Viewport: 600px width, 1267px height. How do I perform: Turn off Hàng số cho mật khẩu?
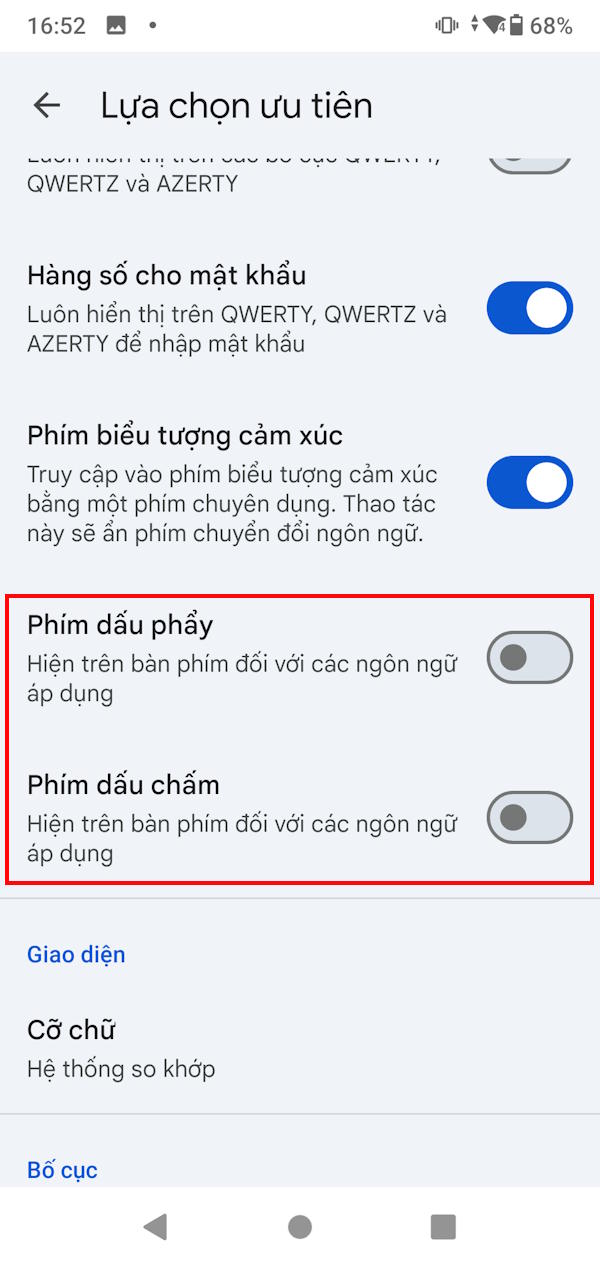pyautogui.click(x=529, y=308)
